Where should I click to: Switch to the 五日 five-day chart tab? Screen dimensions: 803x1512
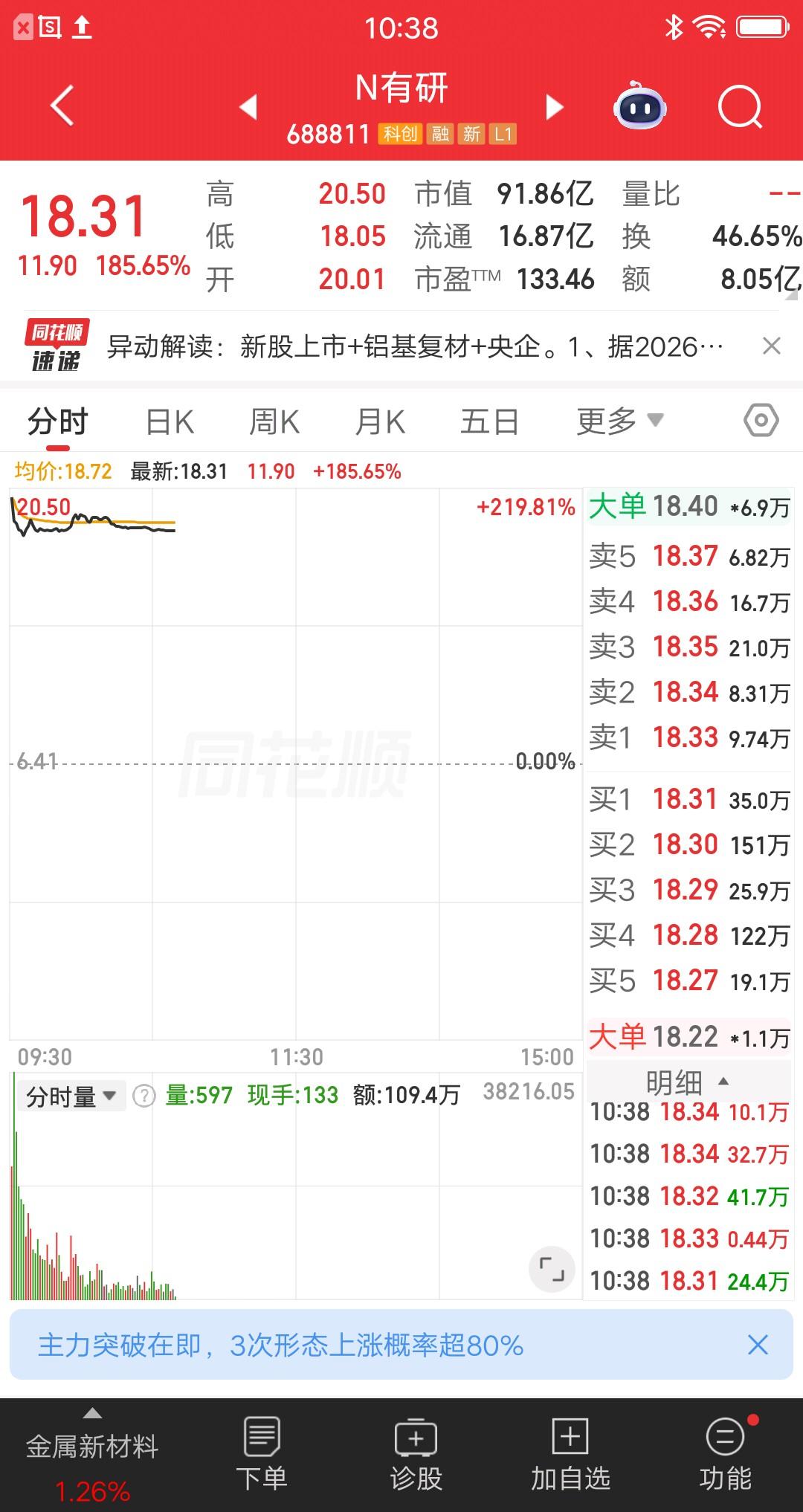(488, 420)
